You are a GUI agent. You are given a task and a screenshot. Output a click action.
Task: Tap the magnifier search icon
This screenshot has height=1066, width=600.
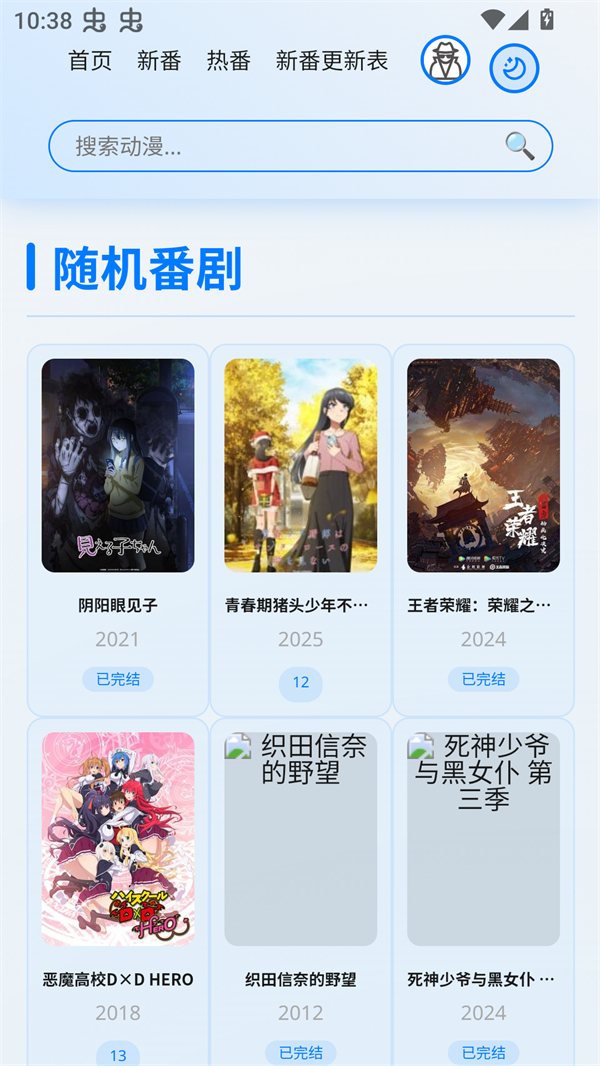(520, 146)
